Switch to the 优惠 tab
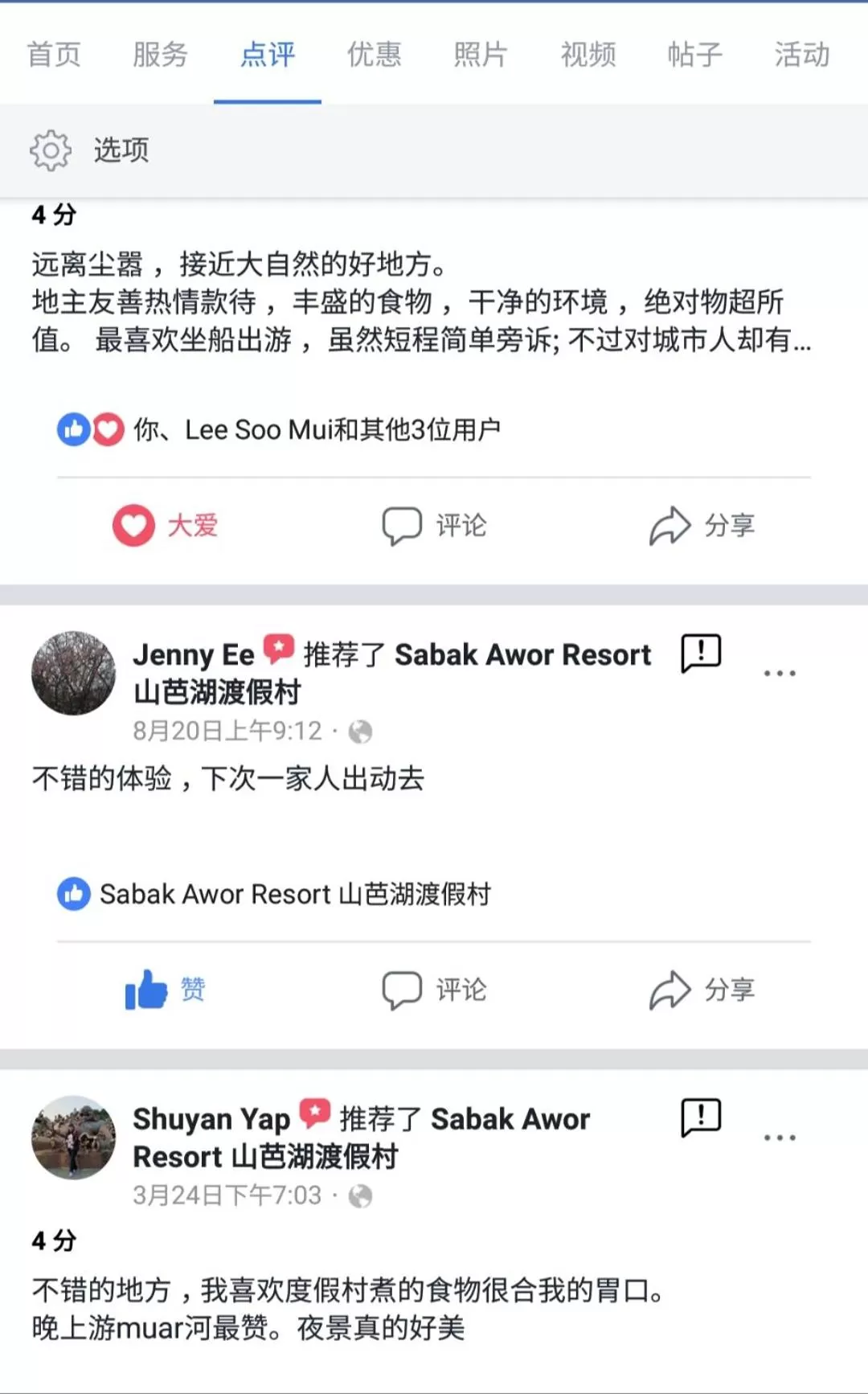This screenshot has width=868, height=1394. tap(374, 55)
